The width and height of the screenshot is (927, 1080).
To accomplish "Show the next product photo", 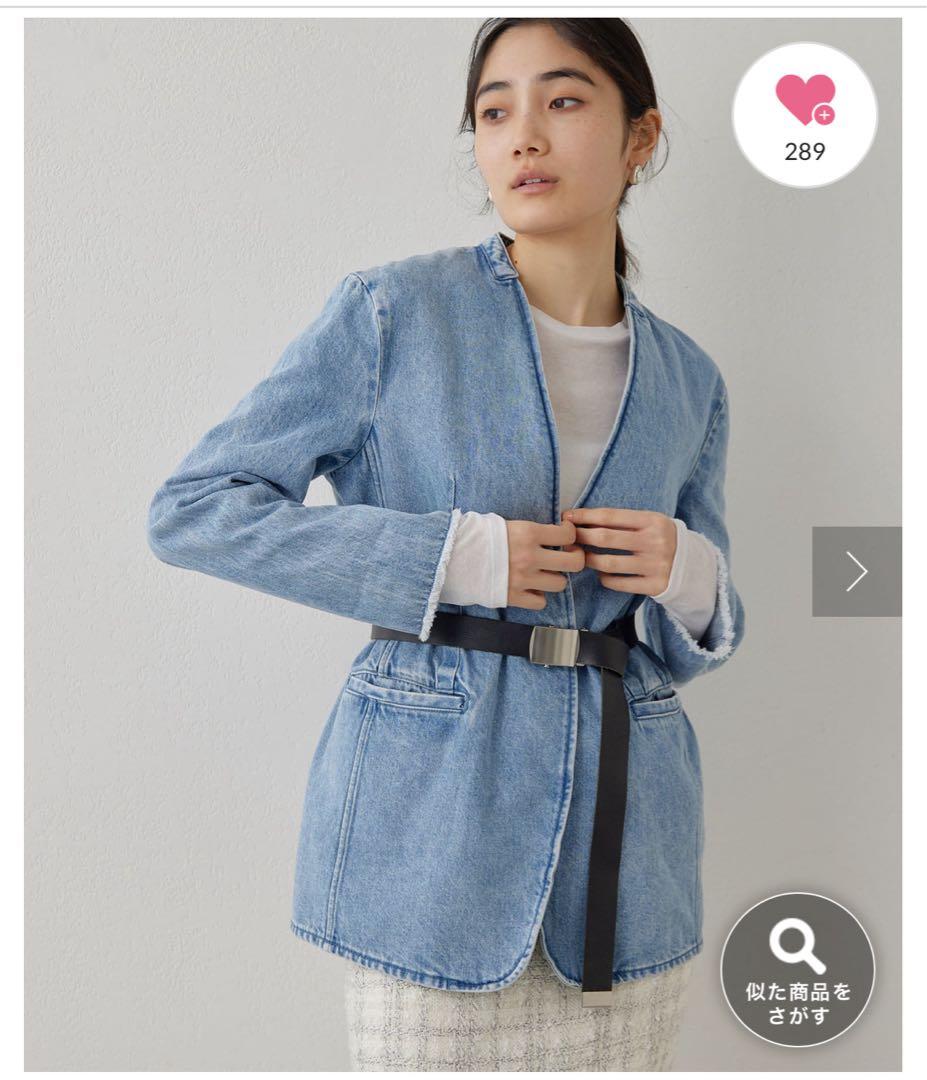I will pyautogui.click(x=856, y=572).
